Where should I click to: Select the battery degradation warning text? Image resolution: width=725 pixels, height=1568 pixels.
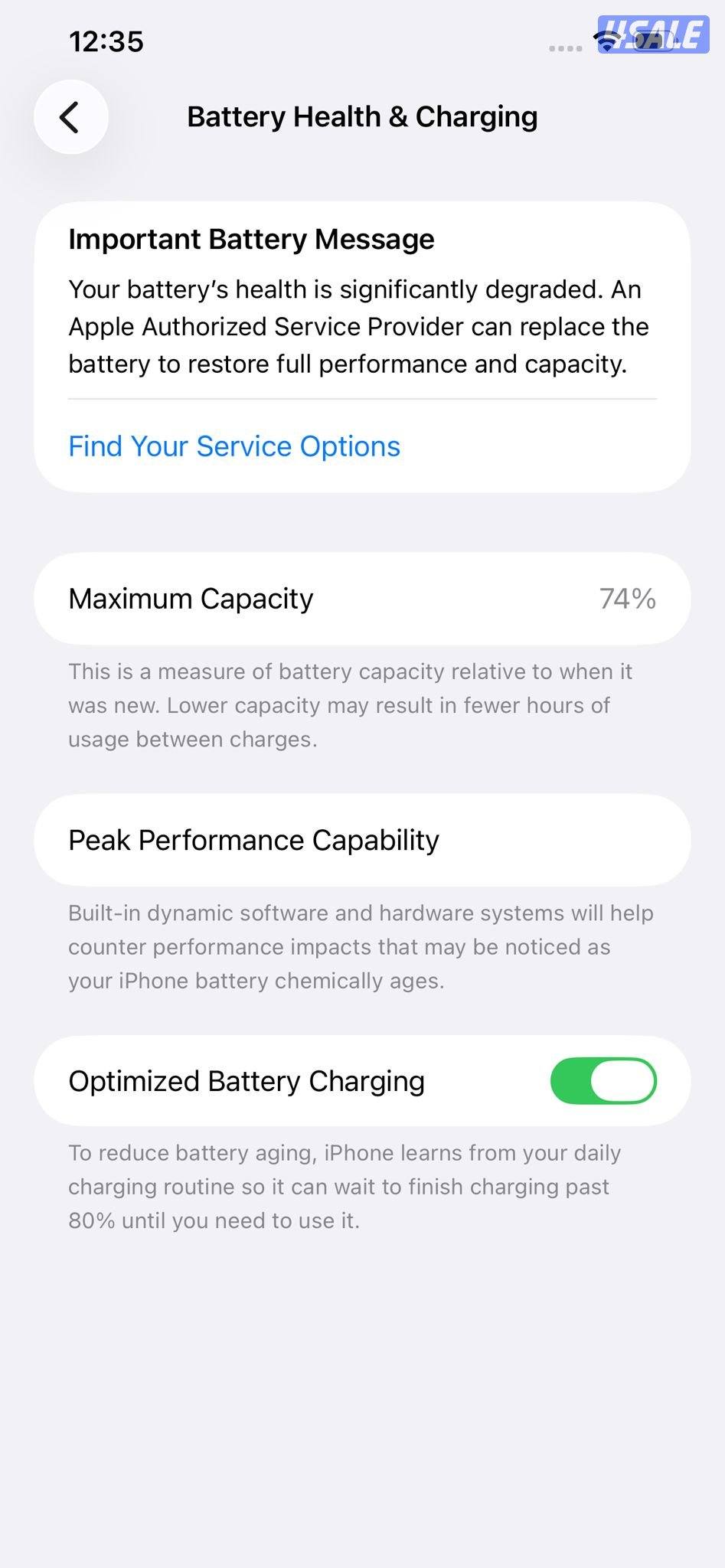tap(358, 327)
